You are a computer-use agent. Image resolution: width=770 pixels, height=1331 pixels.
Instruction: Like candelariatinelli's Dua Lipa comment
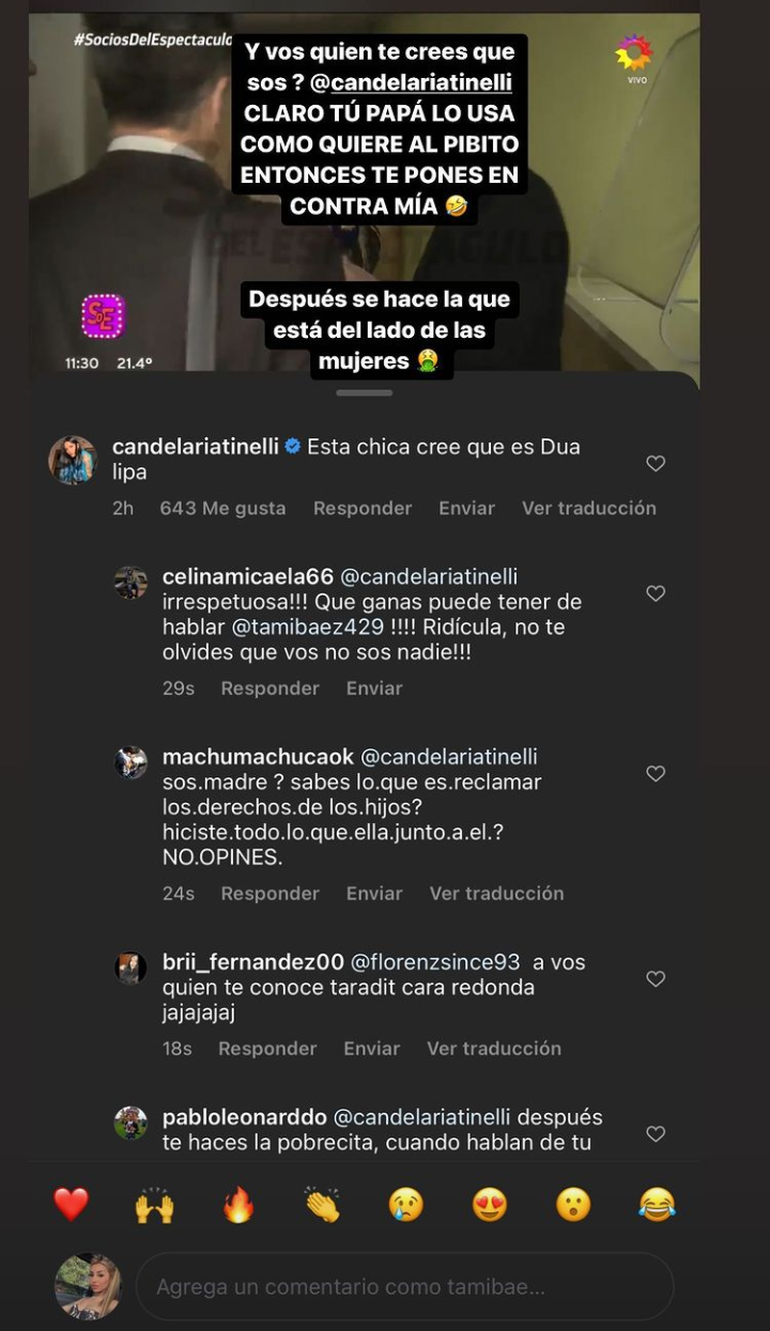(656, 463)
